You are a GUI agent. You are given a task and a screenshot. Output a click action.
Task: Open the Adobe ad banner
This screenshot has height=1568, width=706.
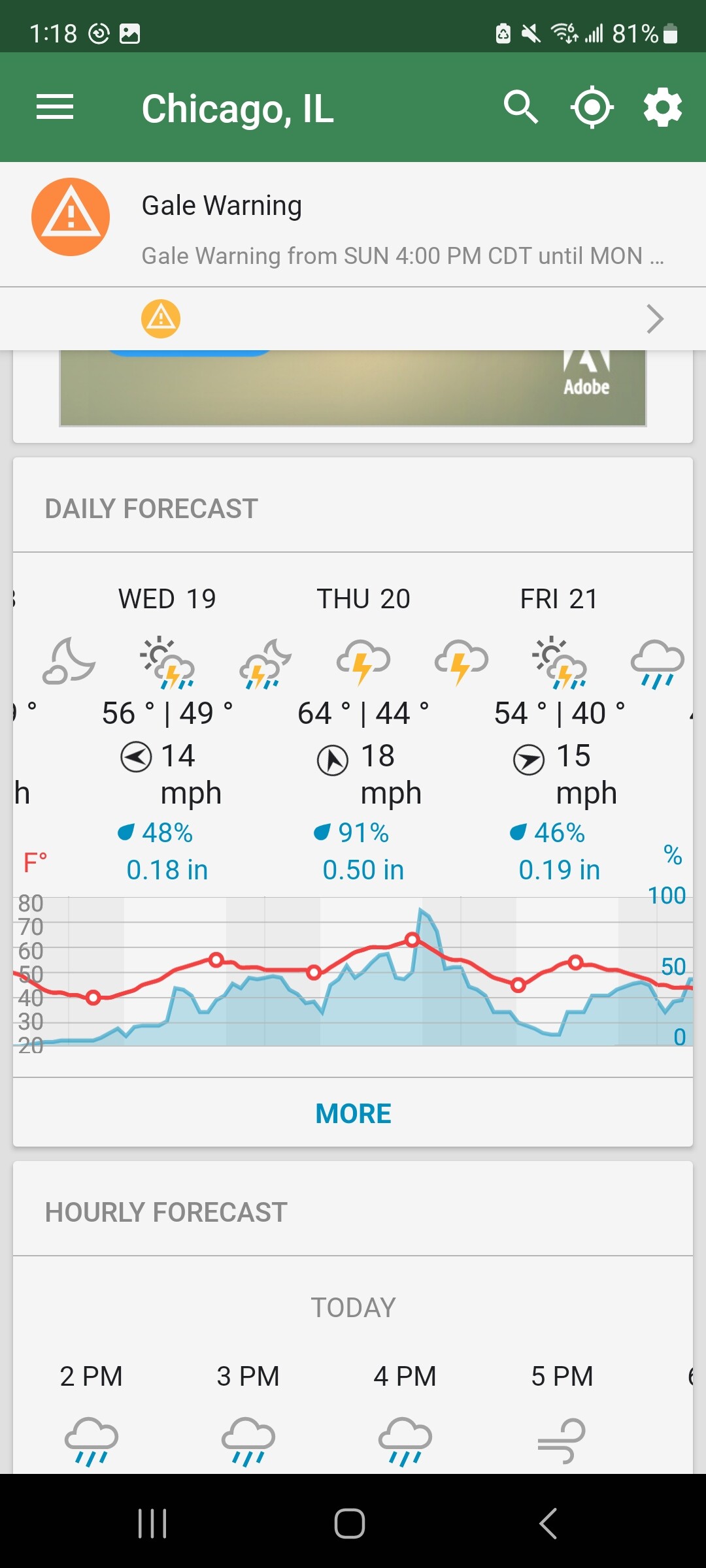(x=353, y=389)
